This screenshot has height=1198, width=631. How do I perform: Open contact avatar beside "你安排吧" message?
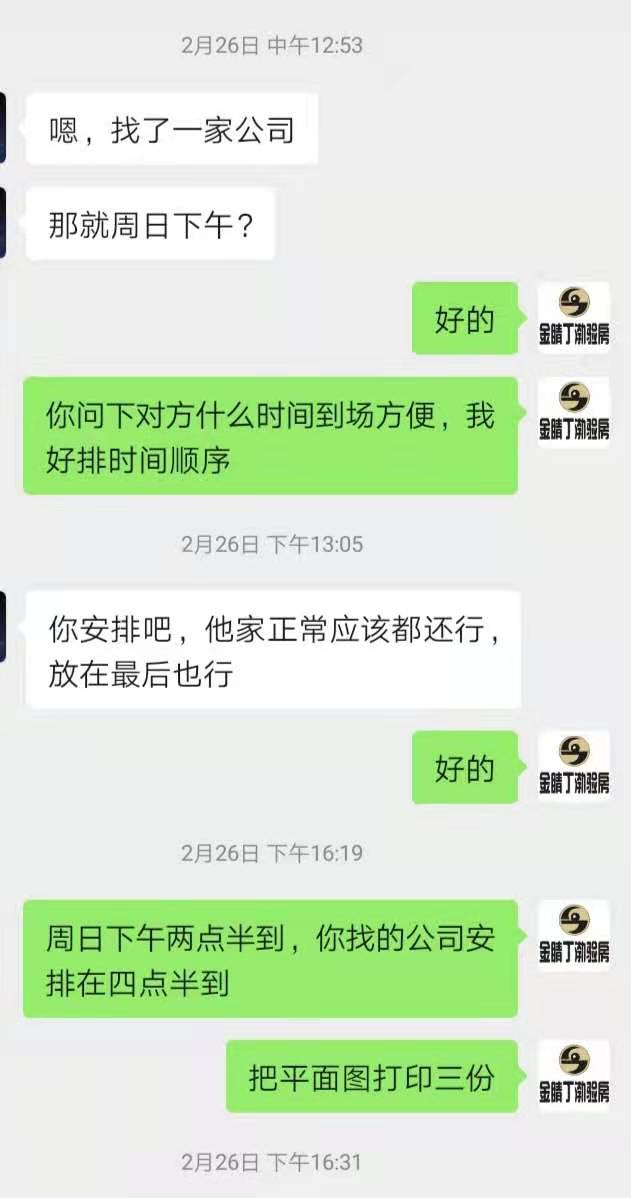(3, 626)
